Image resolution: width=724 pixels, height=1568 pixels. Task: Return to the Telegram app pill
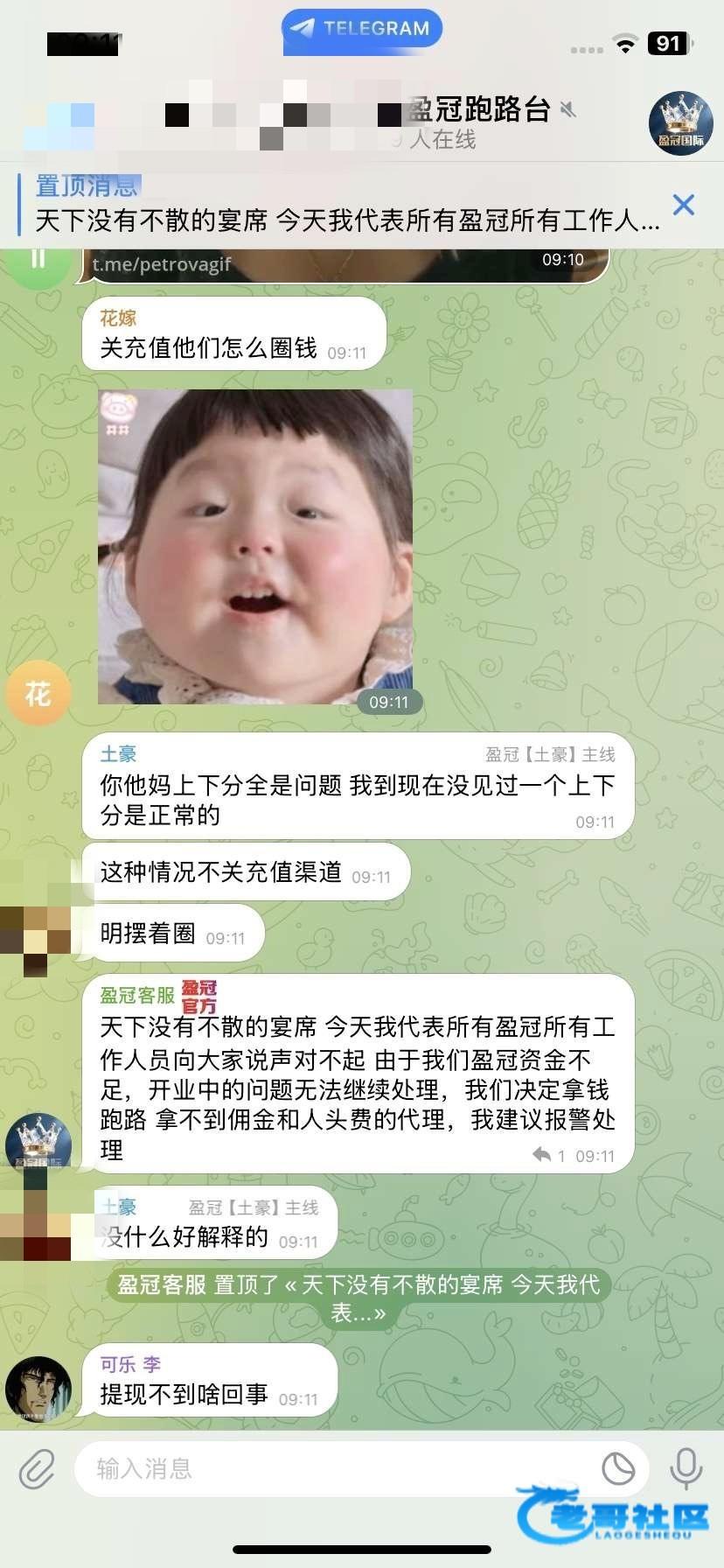(x=362, y=28)
